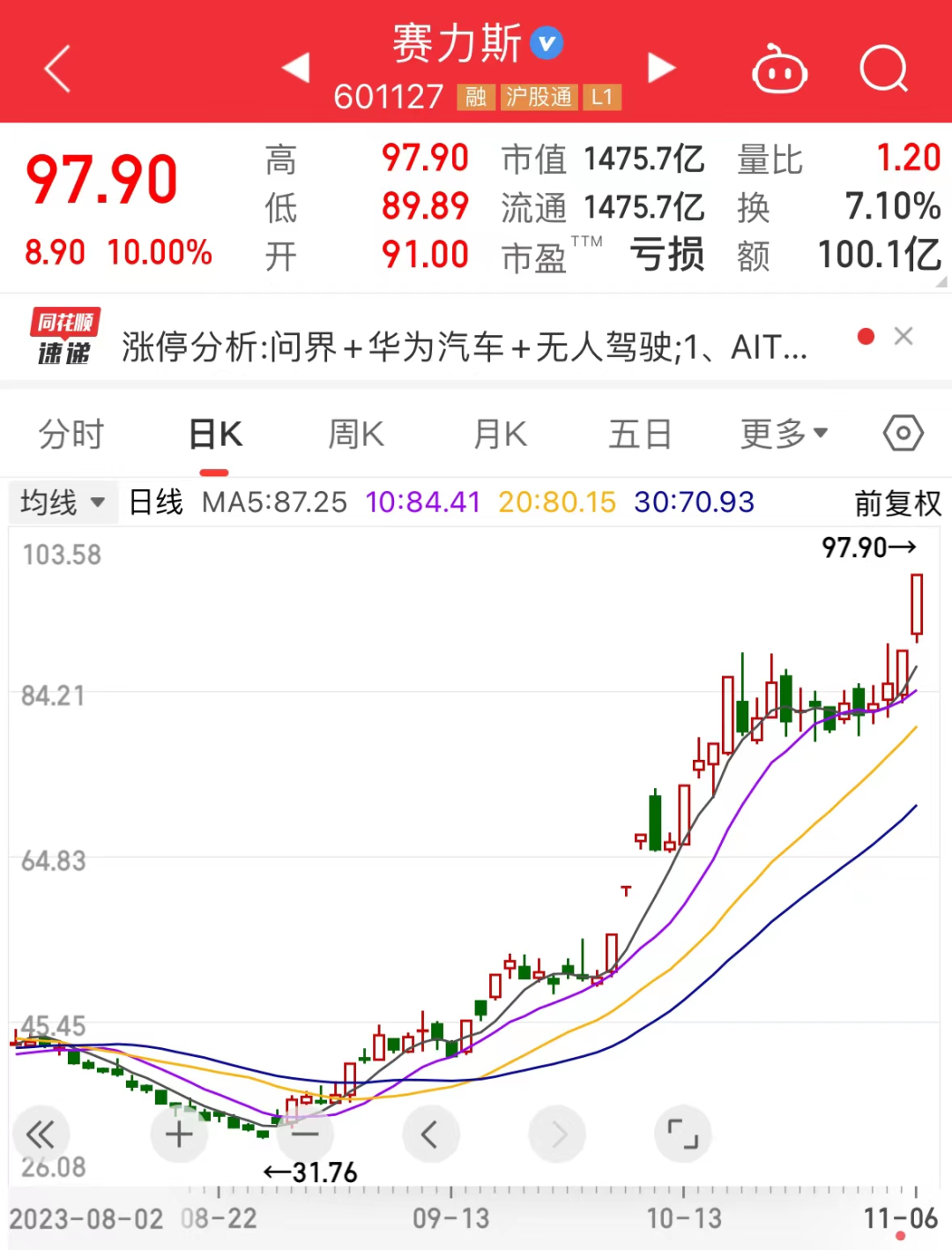Image resolution: width=952 pixels, height=1250 pixels.
Task: Zoom out the K-line chart
Action: coord(305,1135)
